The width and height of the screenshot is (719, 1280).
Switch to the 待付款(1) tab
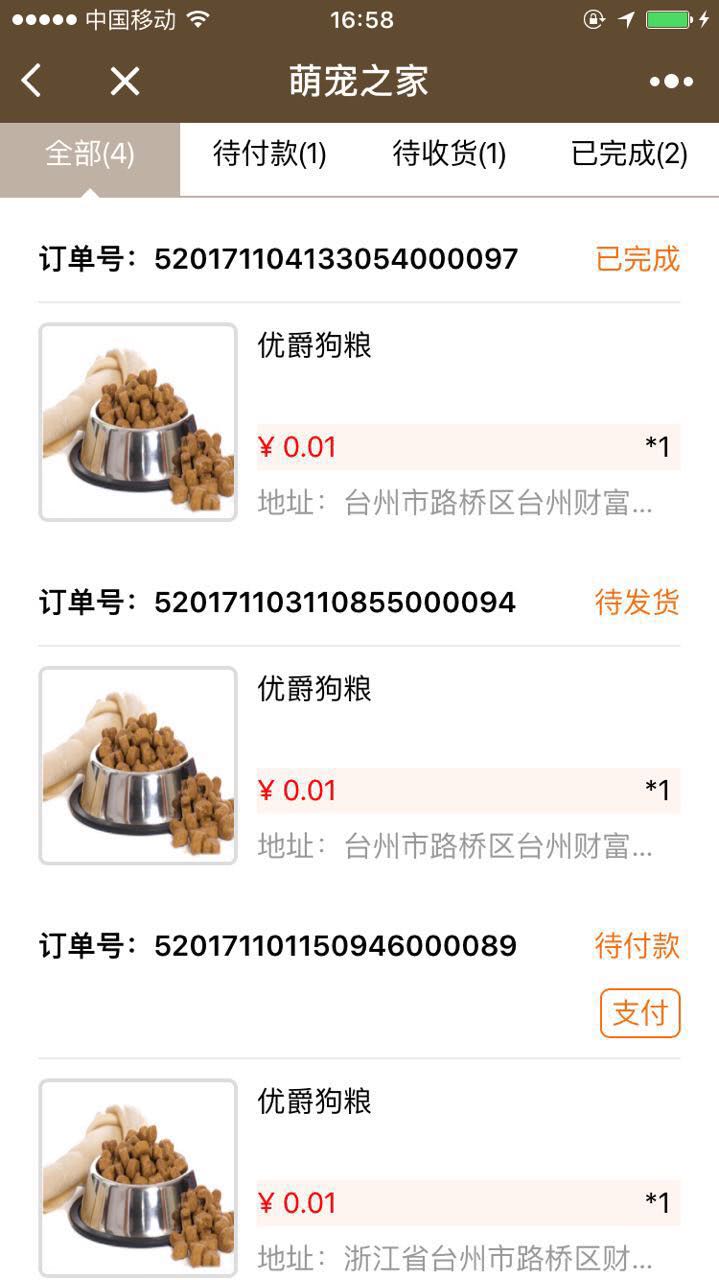click(270, 155)
